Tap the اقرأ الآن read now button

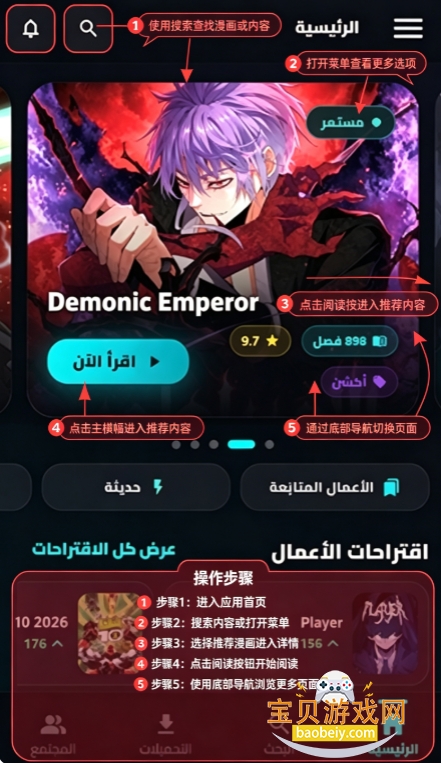click(x=118, y=362)
